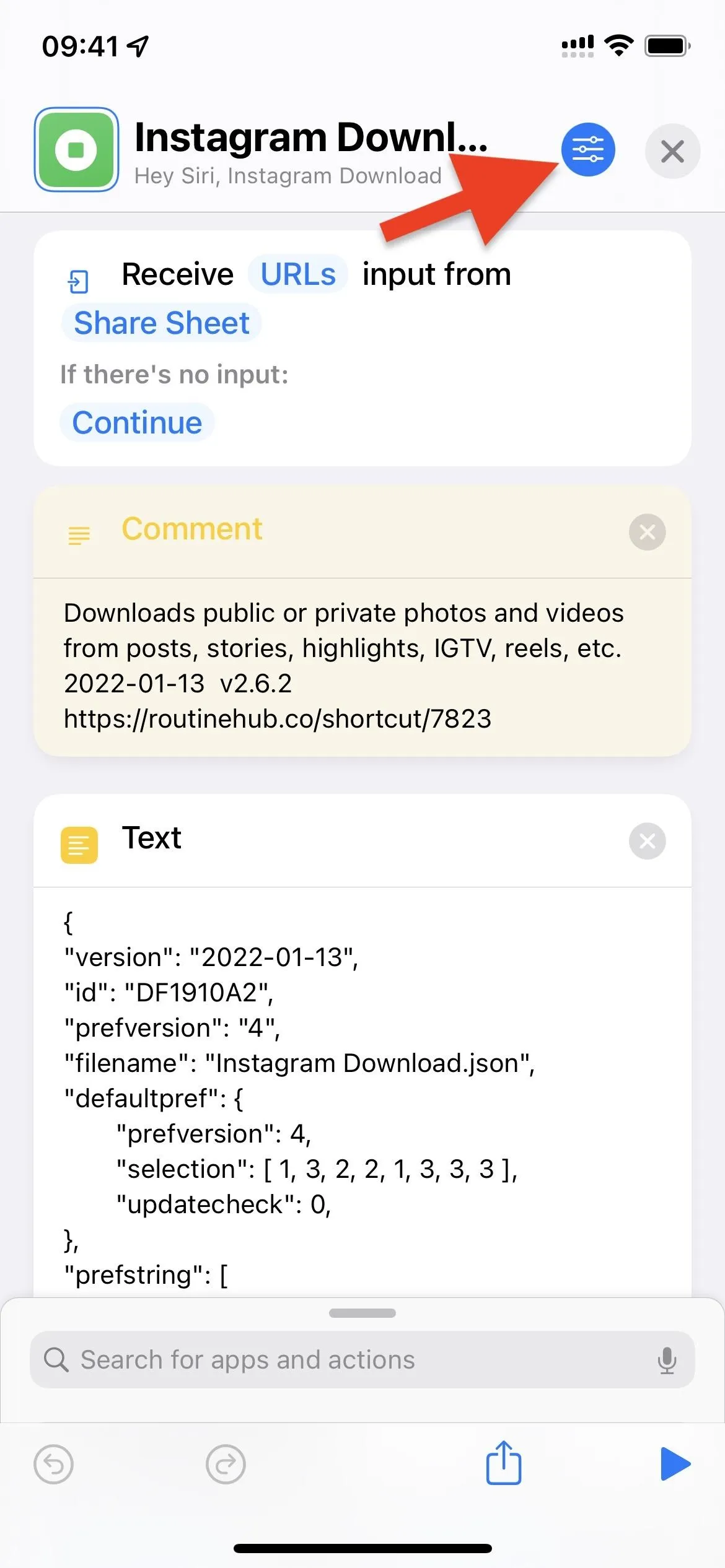725x1568 pixels.
Task: Change the Share Sheet input source
Action: tap(161, 323)
